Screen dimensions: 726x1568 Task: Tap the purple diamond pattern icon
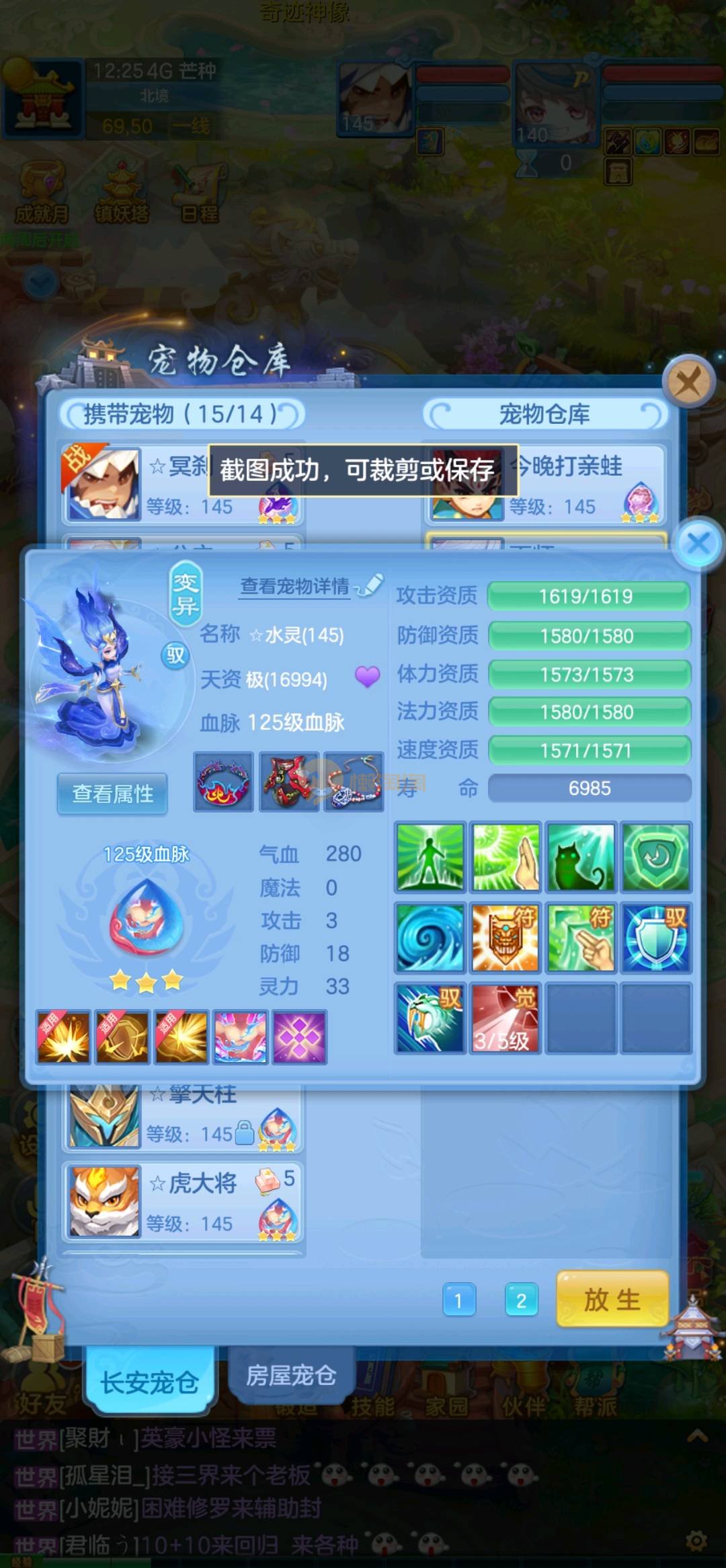coord(299,1037)
